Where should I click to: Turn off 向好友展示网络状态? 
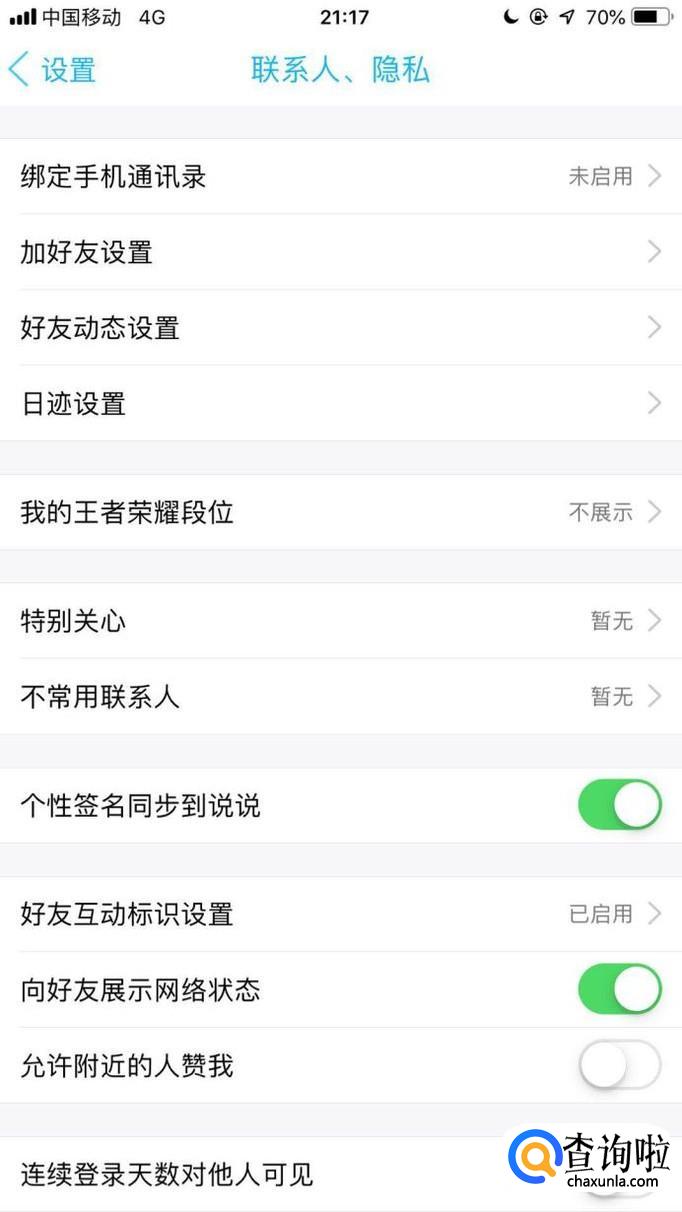pos(619,990)
